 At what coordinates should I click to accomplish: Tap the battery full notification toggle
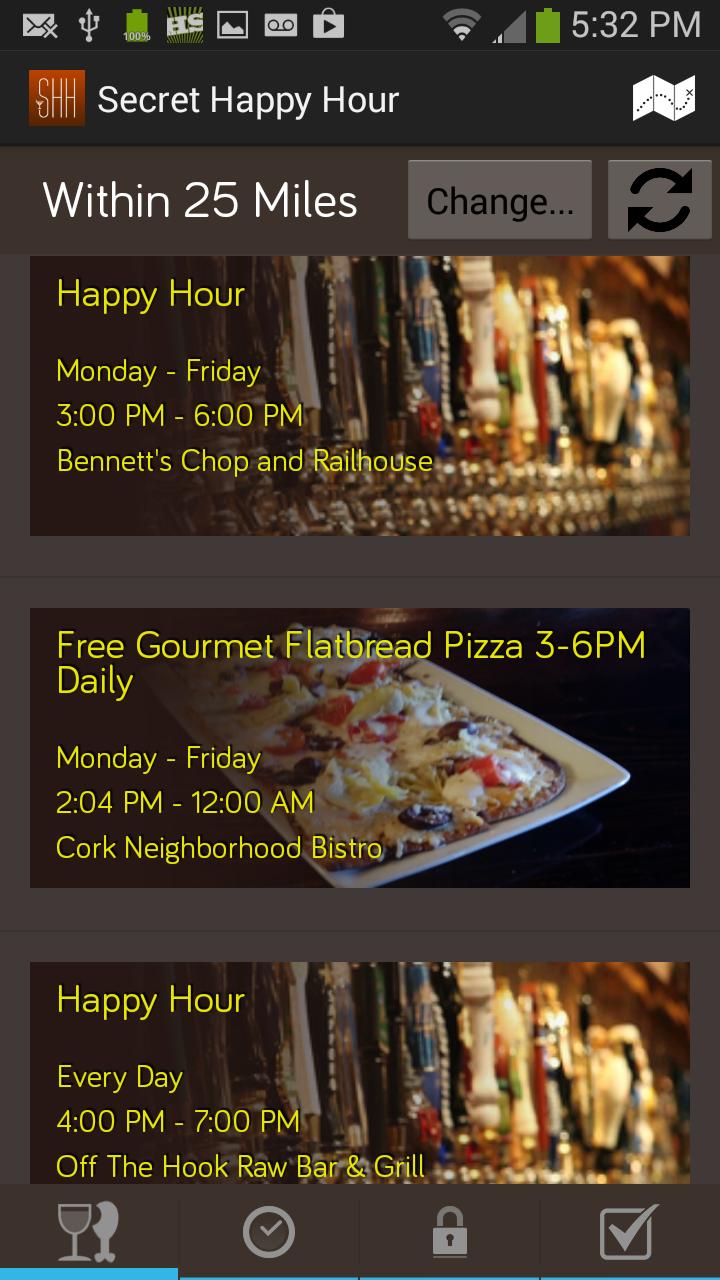click(136, 24)
